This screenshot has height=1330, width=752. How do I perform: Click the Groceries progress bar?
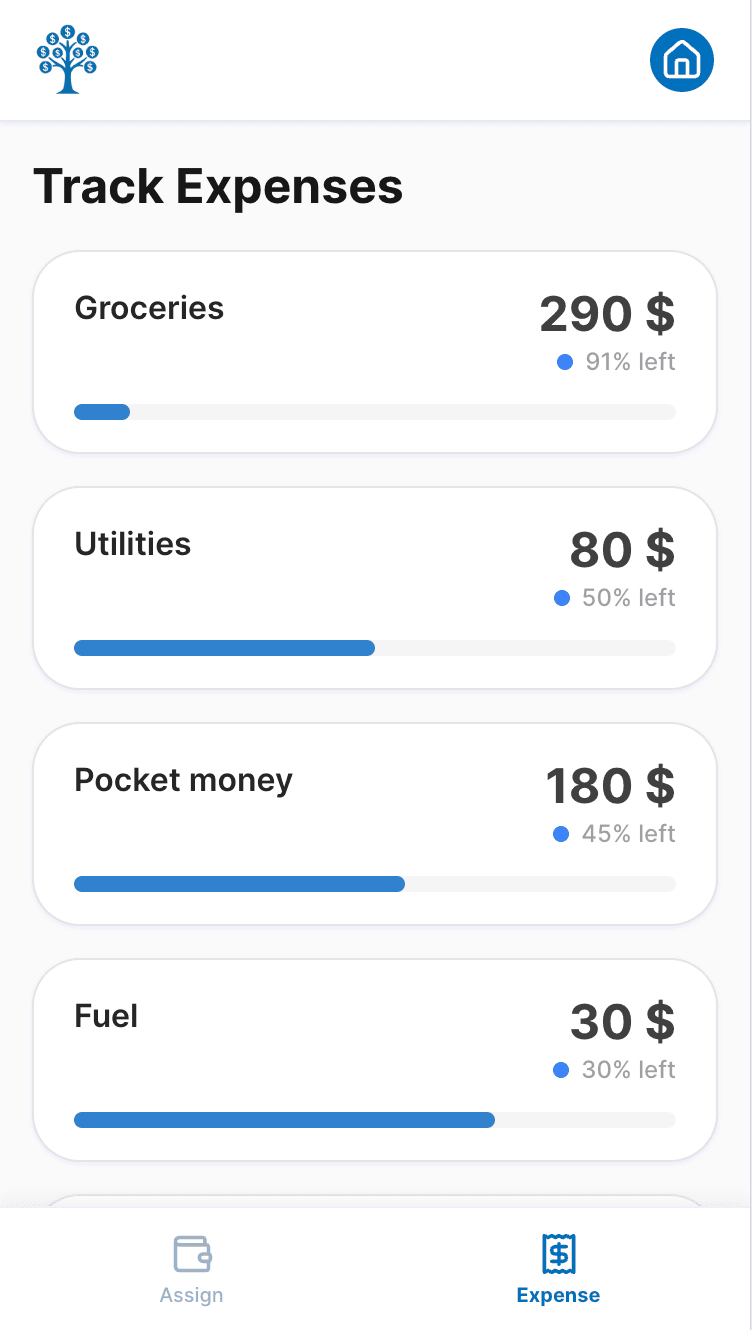(x=375, y=411)
